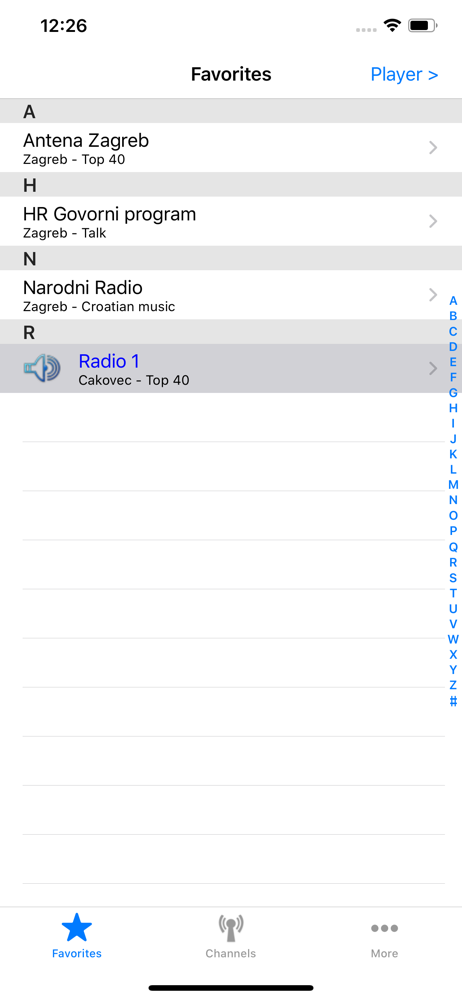Jump to letter R in index
Image resolution: width=462 pixels, height=1000 pixels.
[x=453, y=562]
